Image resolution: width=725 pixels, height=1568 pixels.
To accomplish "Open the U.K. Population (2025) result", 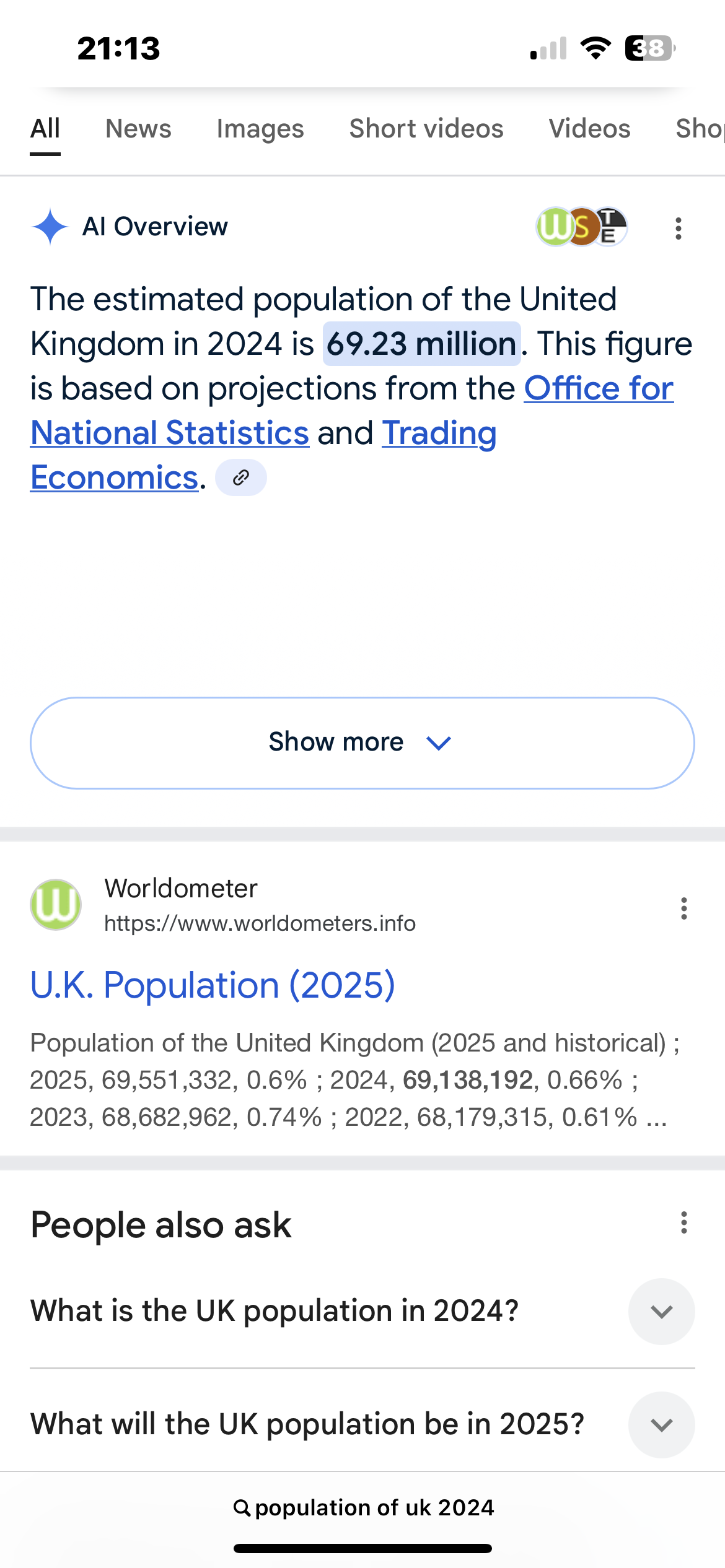I will coord(213,985).
